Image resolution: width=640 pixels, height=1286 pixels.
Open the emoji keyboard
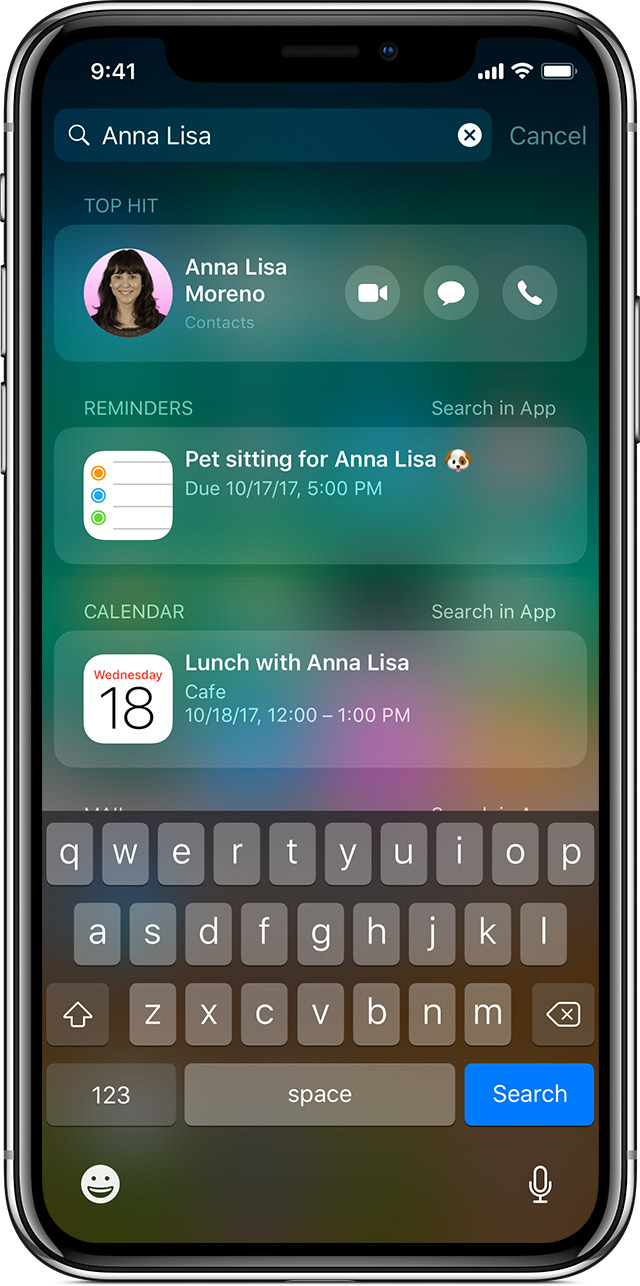coord(100,1185)
